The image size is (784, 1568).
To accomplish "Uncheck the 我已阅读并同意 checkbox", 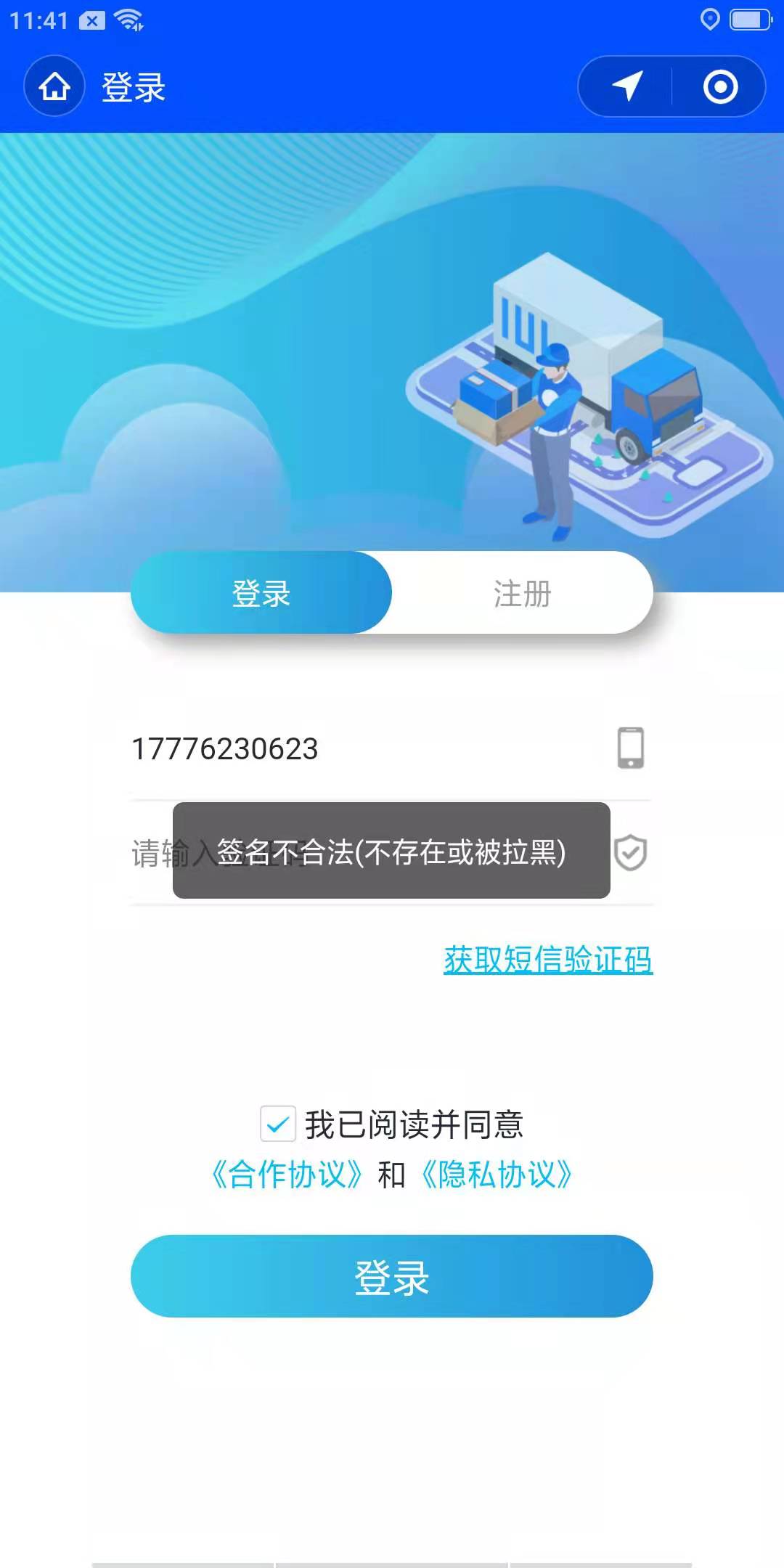I will tap(278, 1124).
